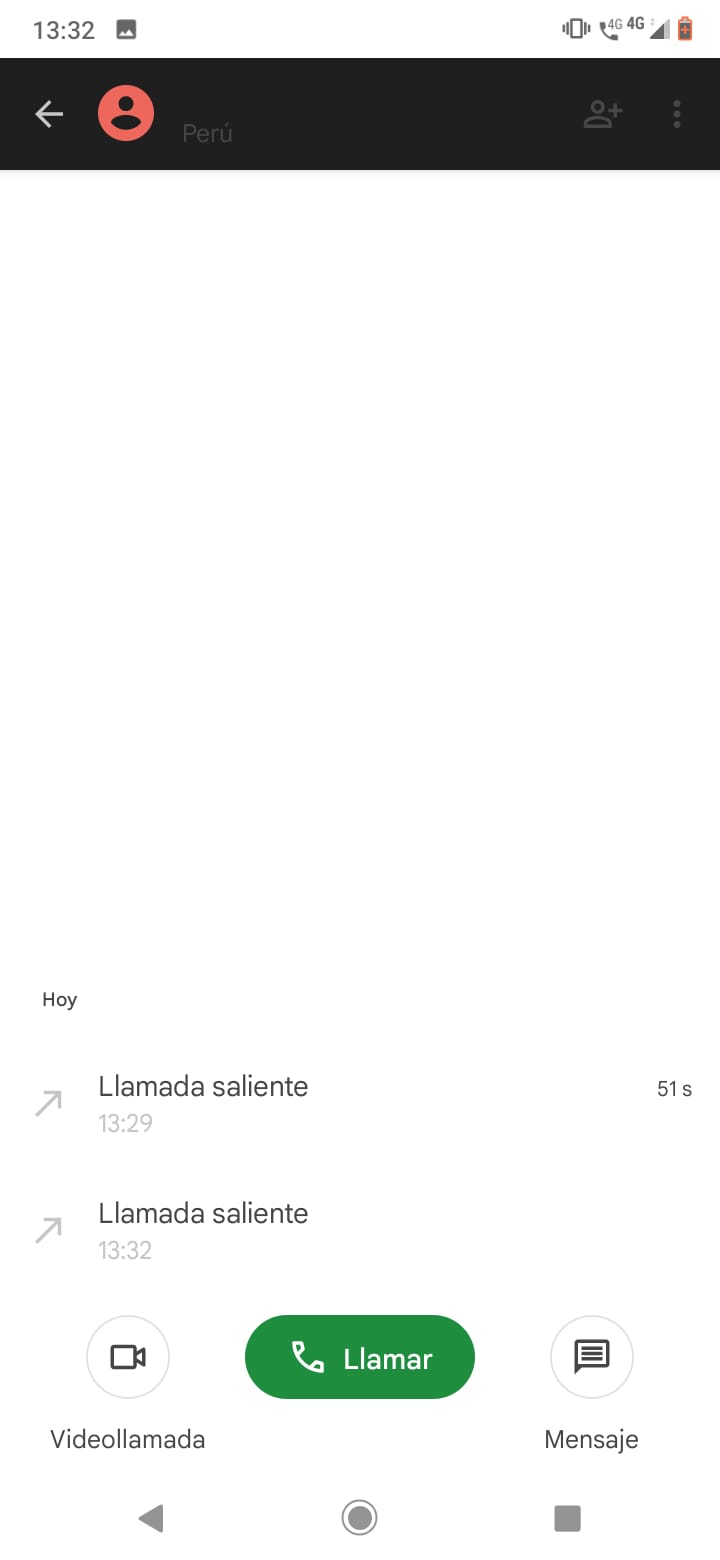Send a message via Mensaje button
Screen dimensions: 720x1560
(x=592, y=1357)
